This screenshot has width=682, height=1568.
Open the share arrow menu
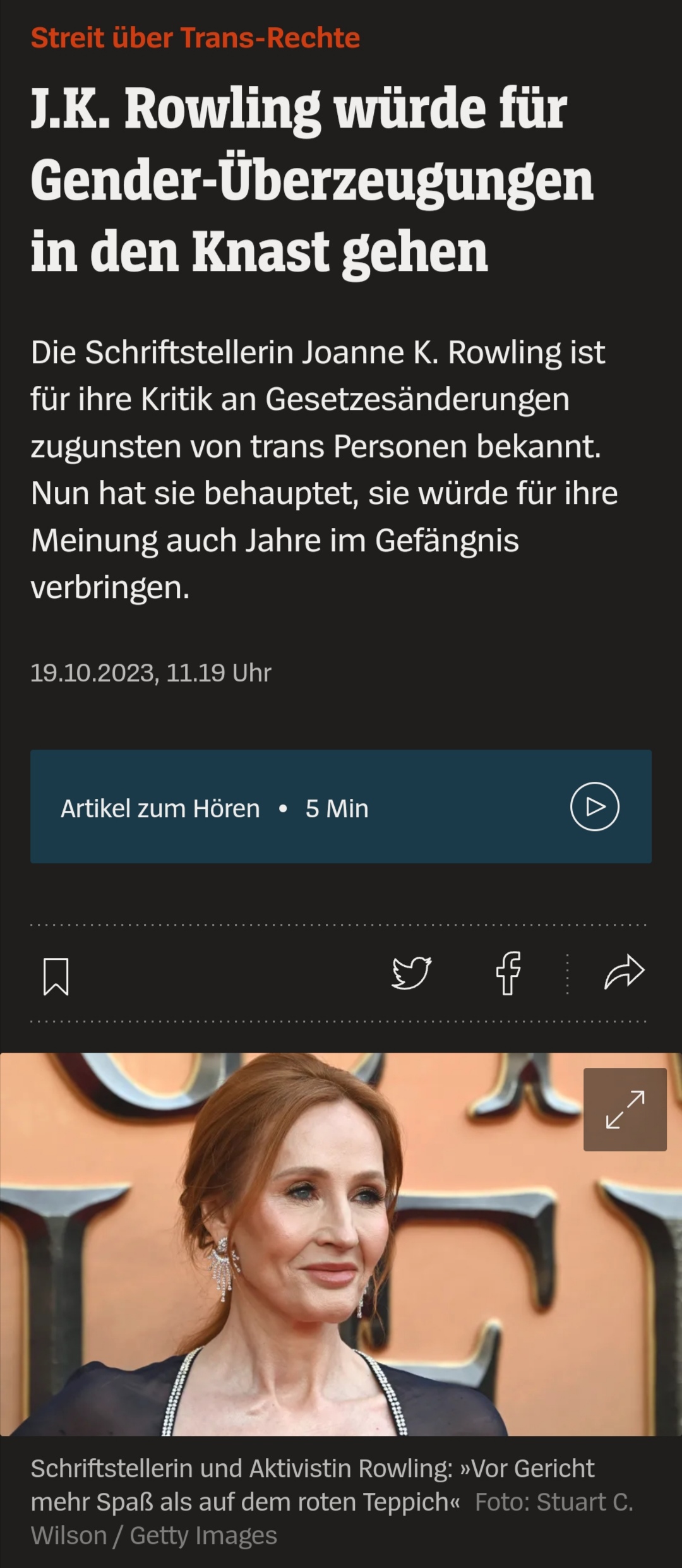tap(624, 973)
